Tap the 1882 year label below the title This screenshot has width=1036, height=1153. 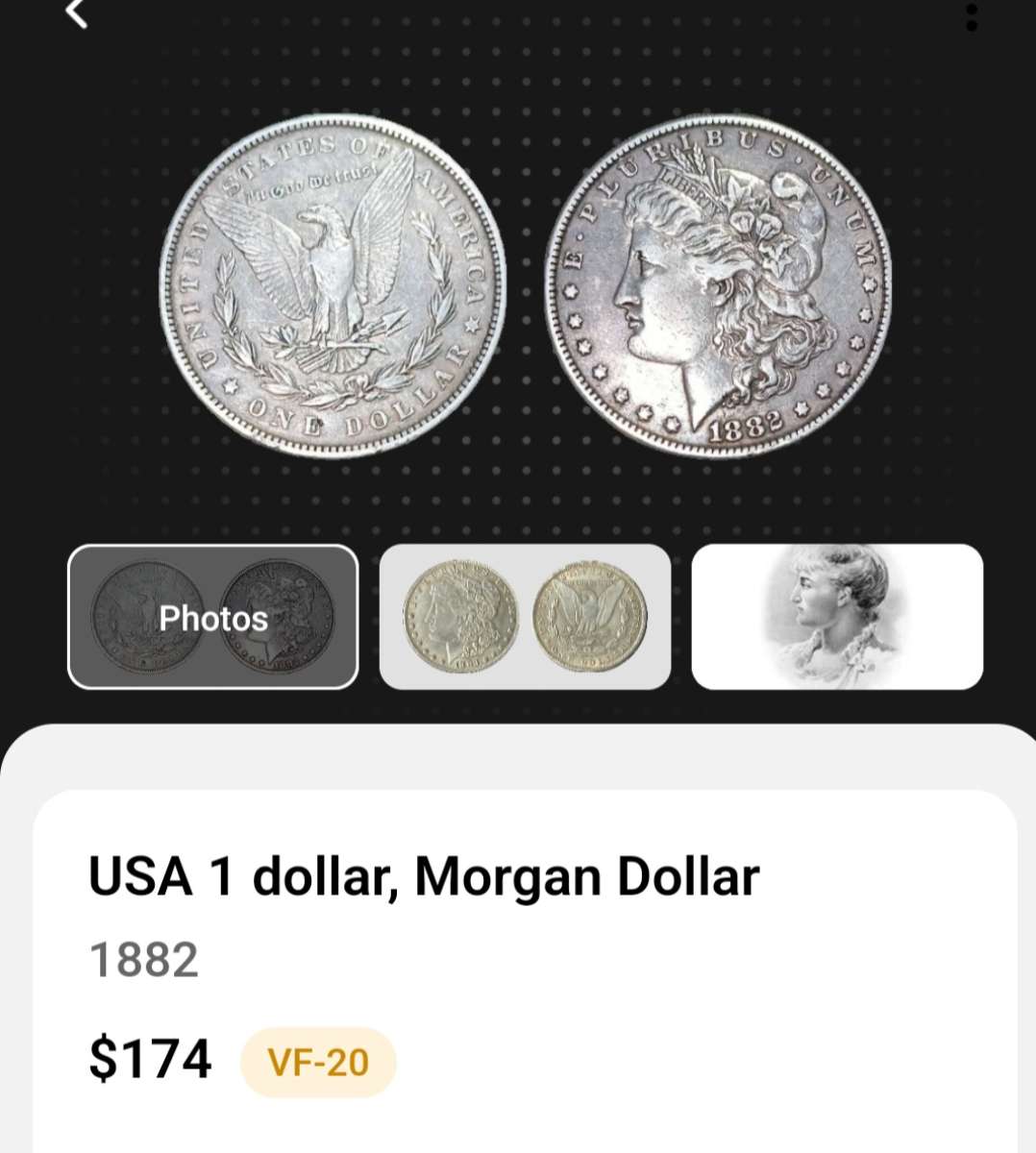(x=142, y=958)
